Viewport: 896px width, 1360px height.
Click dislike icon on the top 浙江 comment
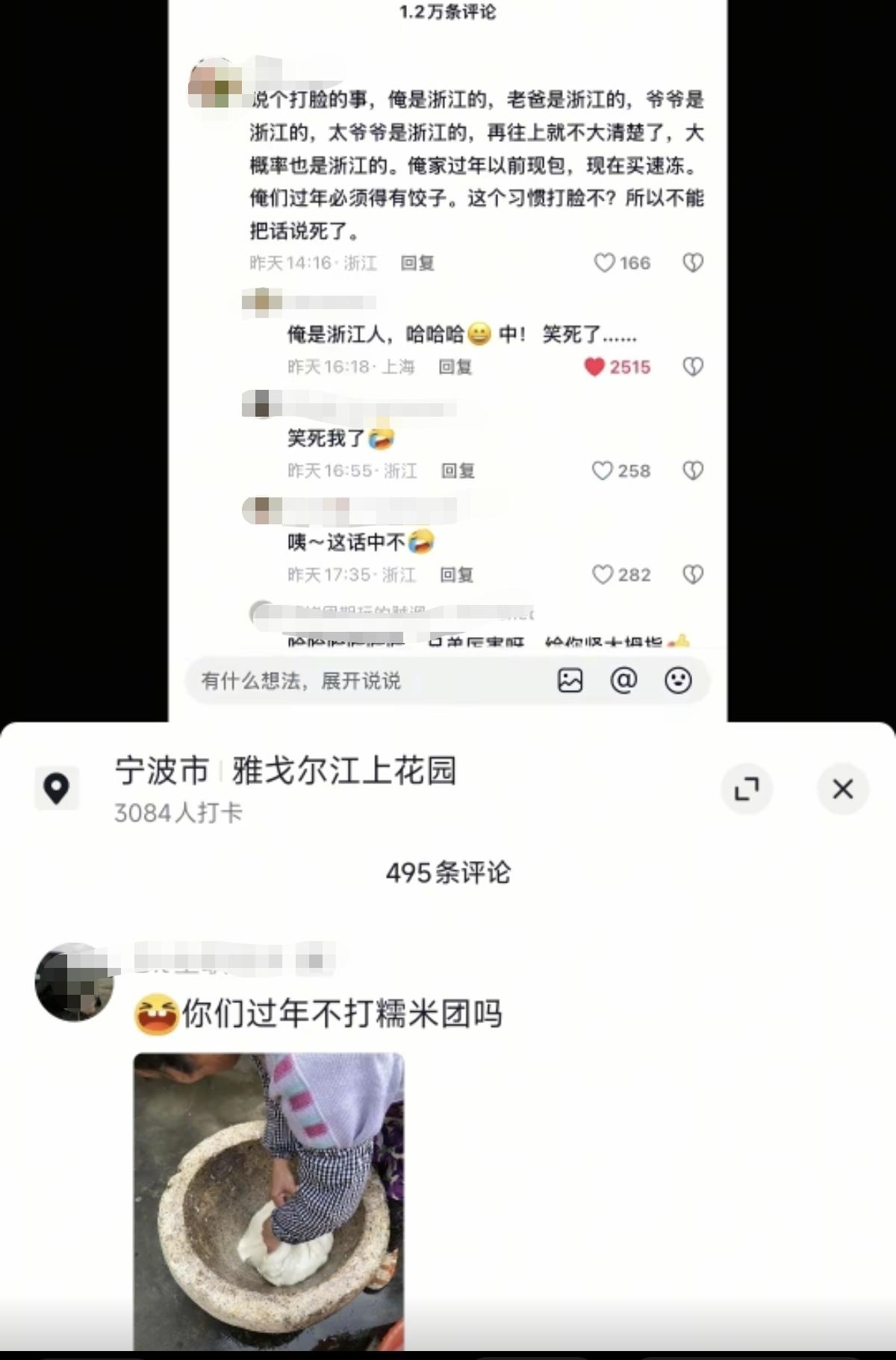692,262
